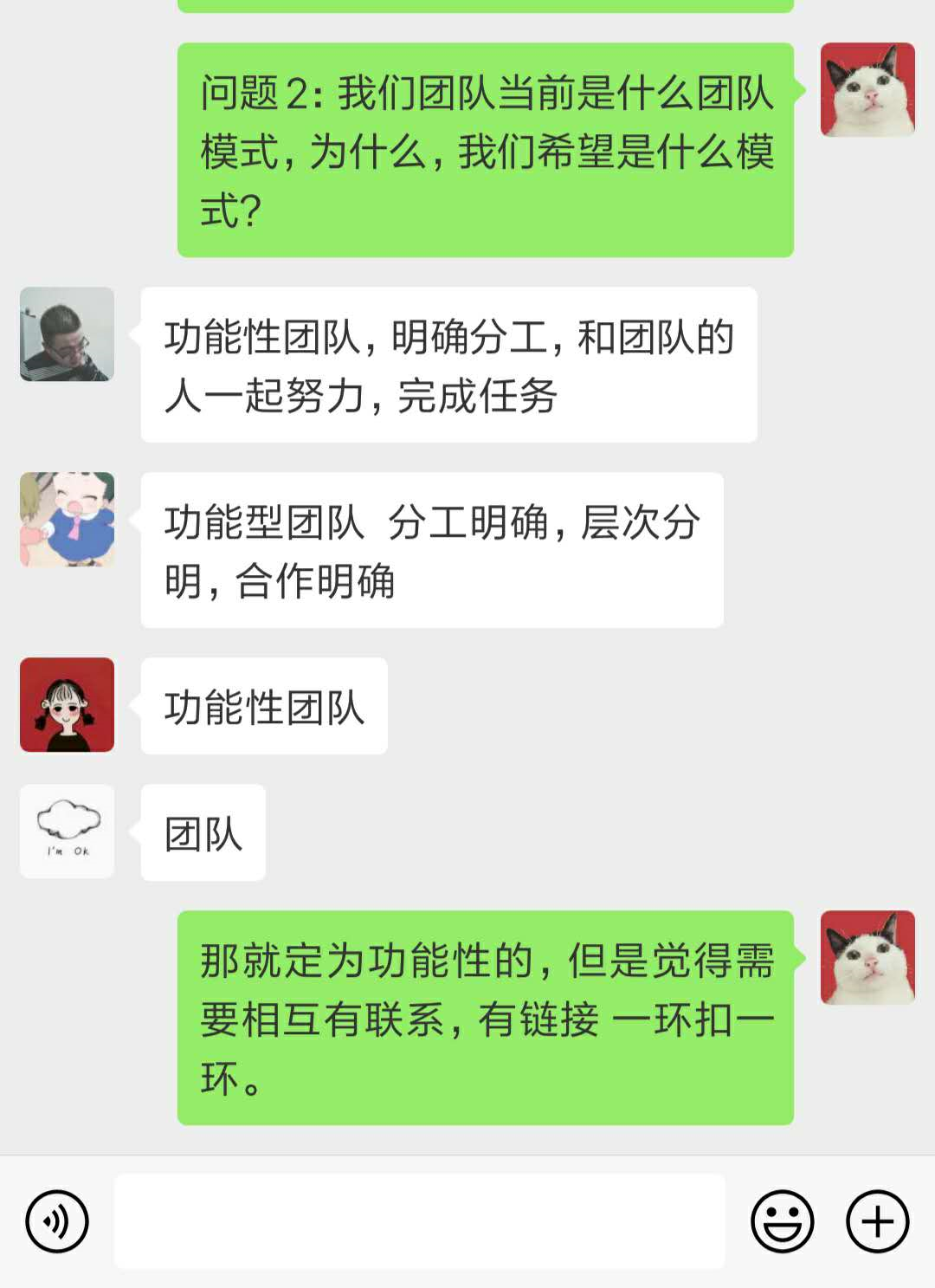
Task: View profile of man avatar beside 功能性团队，明确分工
Action: (x=68, y=334)
